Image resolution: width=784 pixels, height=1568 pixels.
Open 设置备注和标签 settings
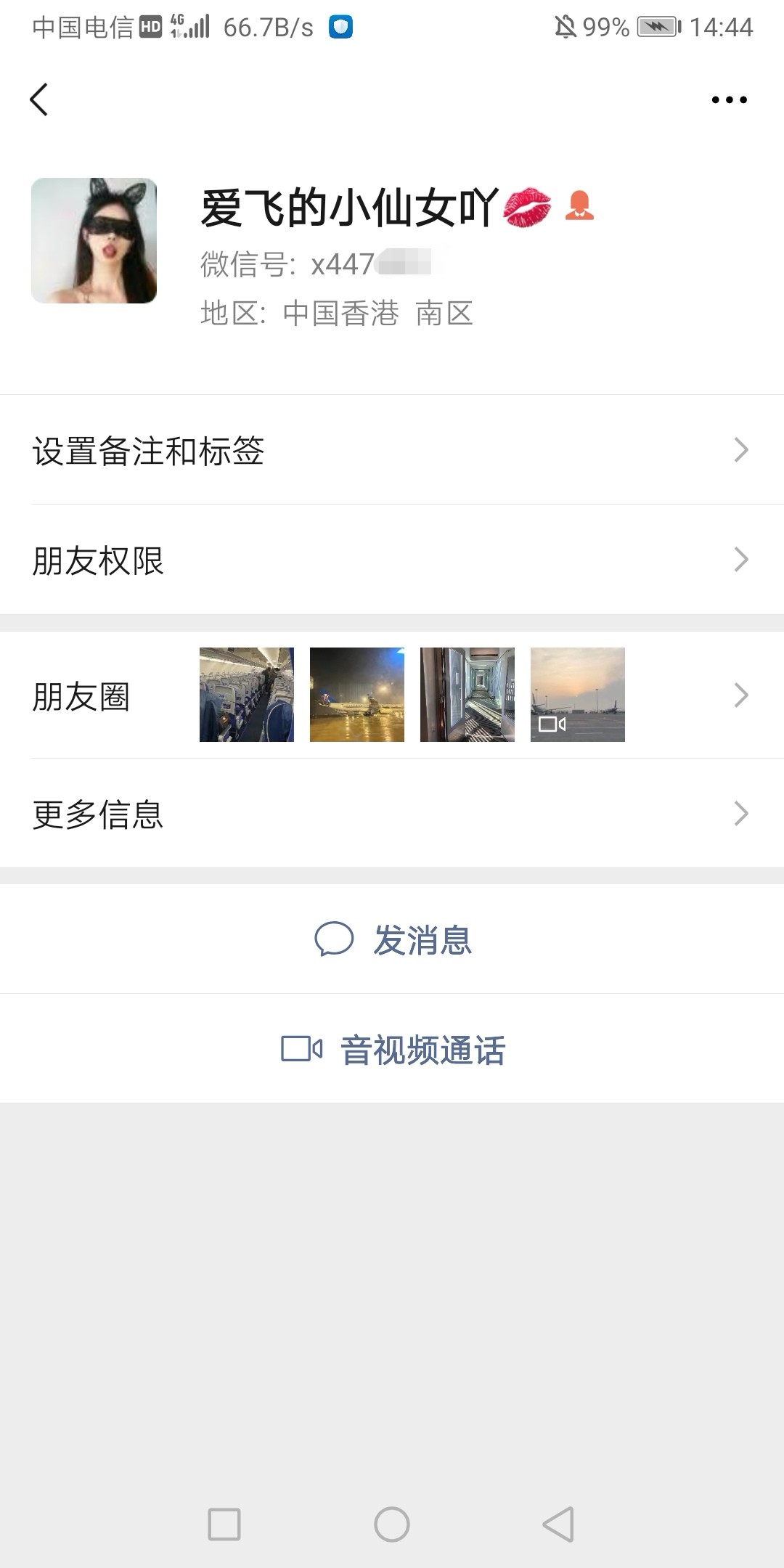[x=148, y=450]
